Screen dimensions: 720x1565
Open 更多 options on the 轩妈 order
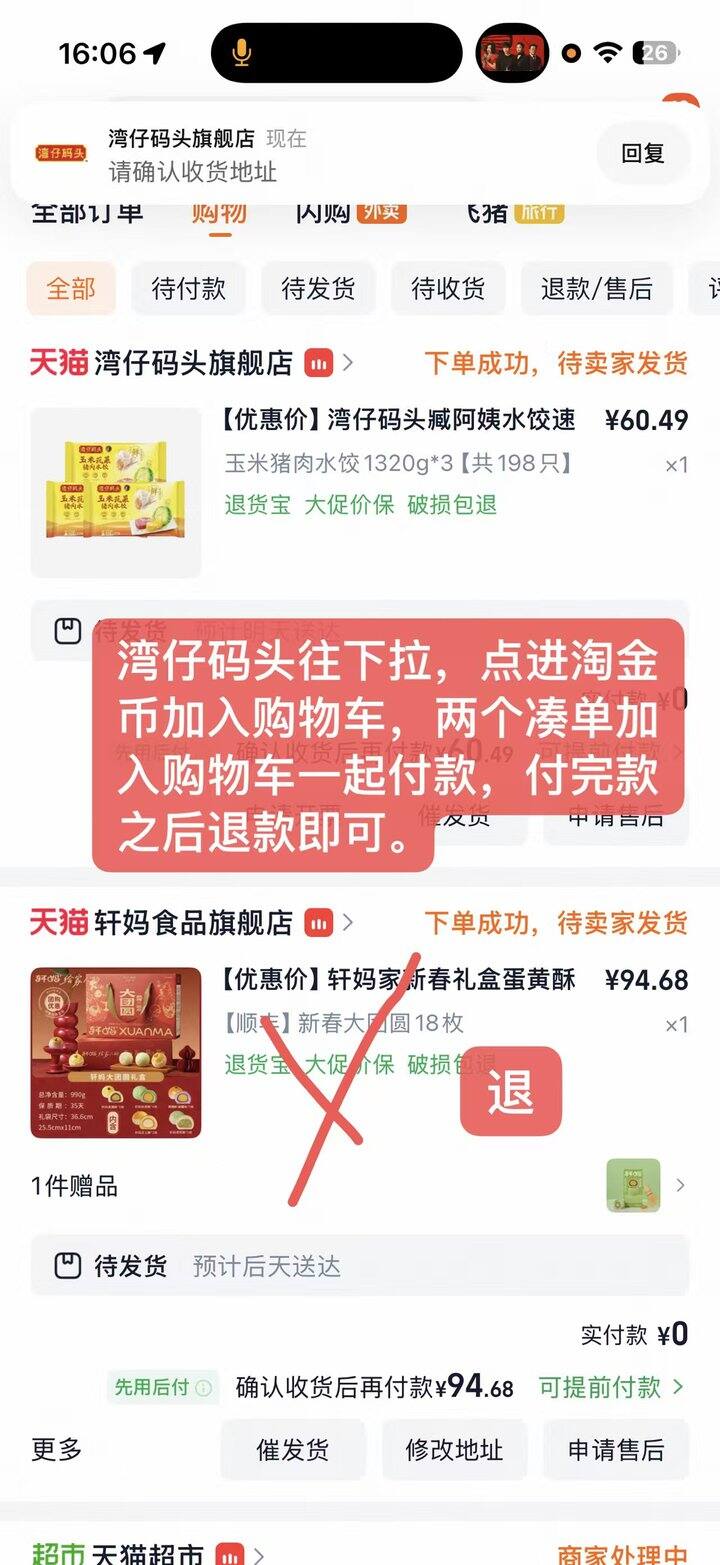pyautogui.click(x=57, y=1449)
